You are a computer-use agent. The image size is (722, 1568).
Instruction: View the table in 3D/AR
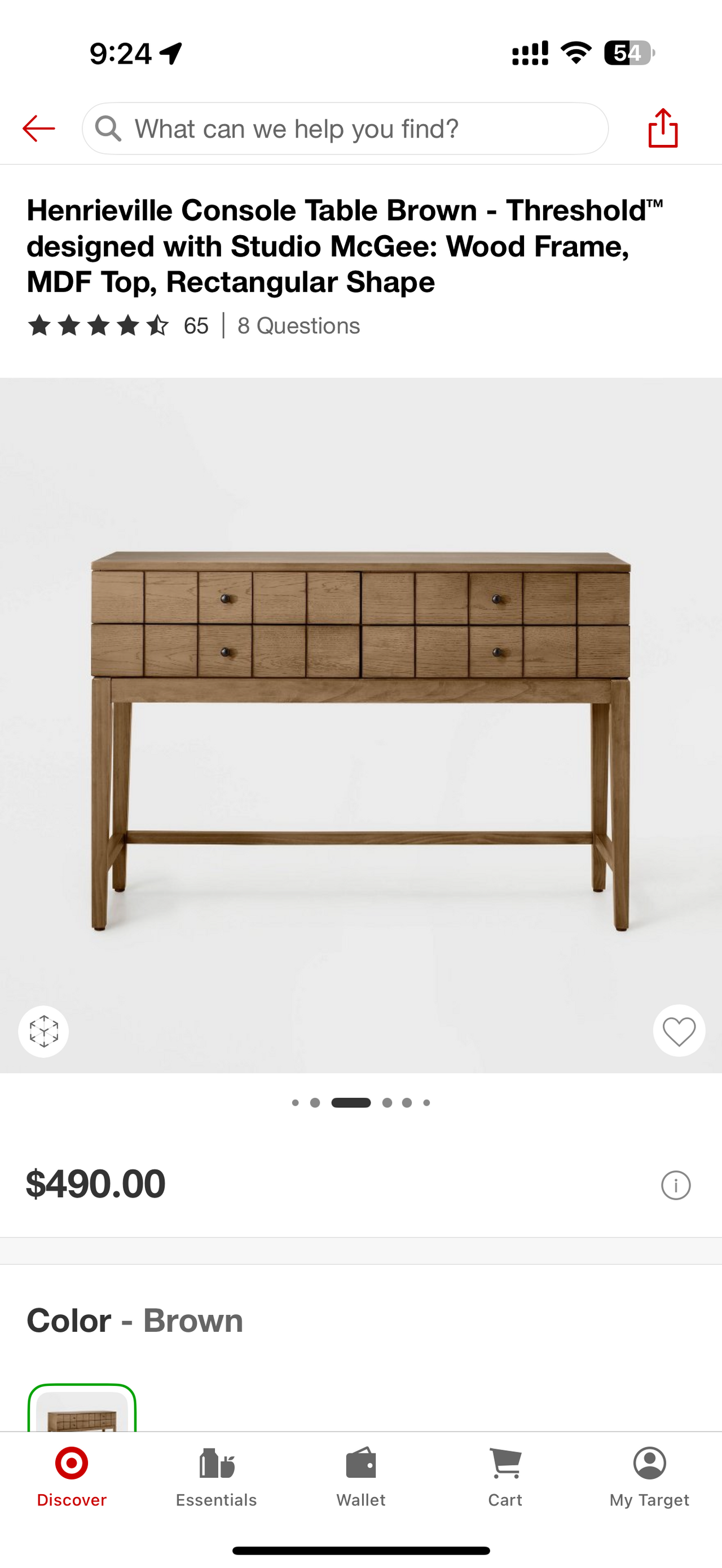44,1031
